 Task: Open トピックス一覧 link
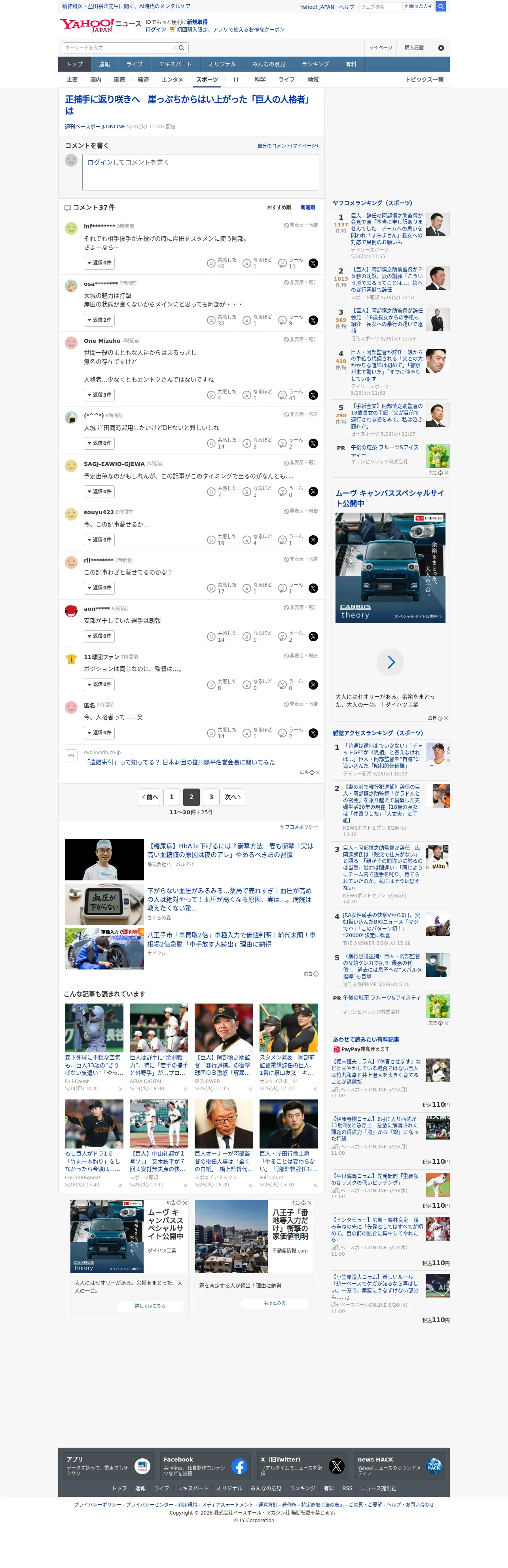click(424, 80)
